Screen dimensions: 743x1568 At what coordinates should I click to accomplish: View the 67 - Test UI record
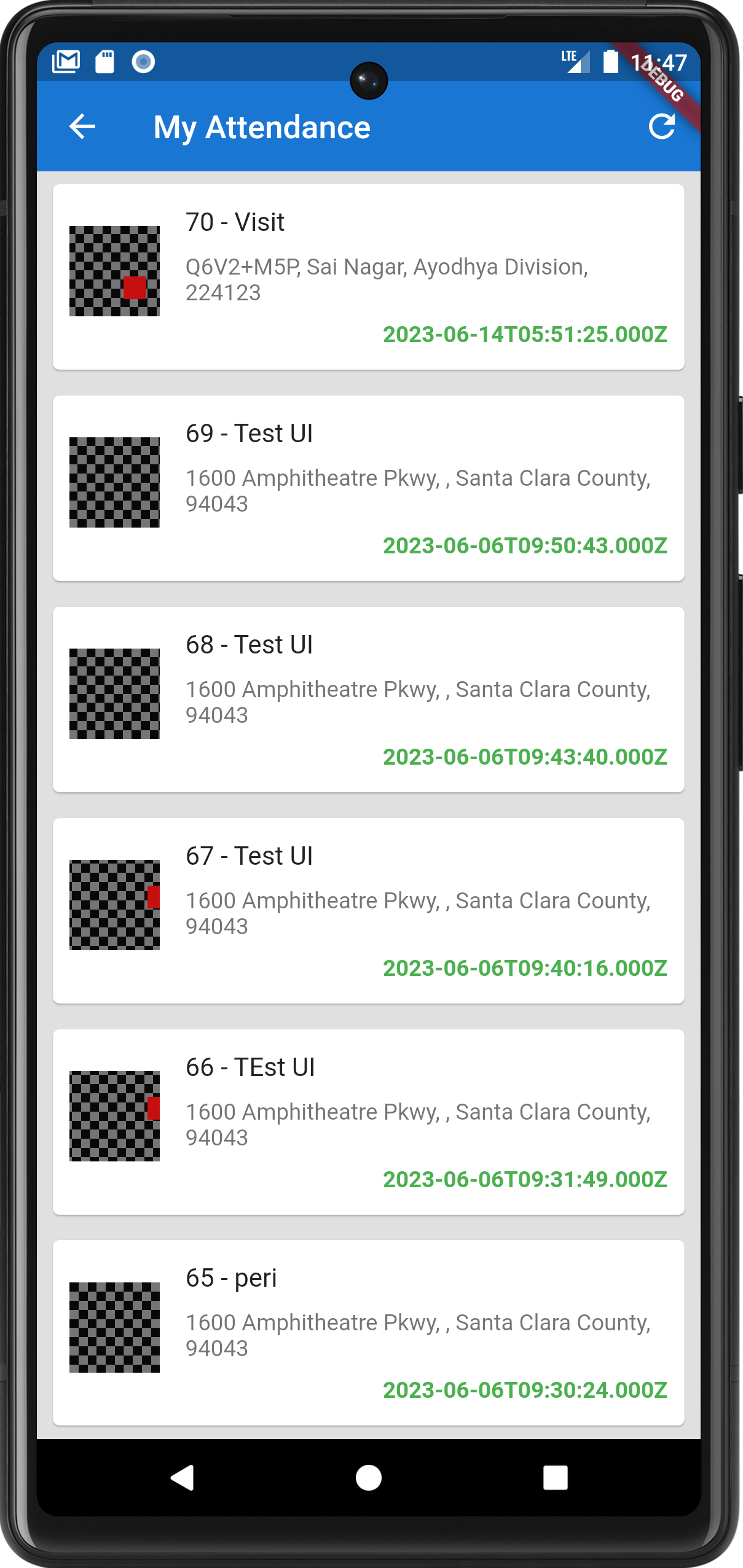coord(369,911)
